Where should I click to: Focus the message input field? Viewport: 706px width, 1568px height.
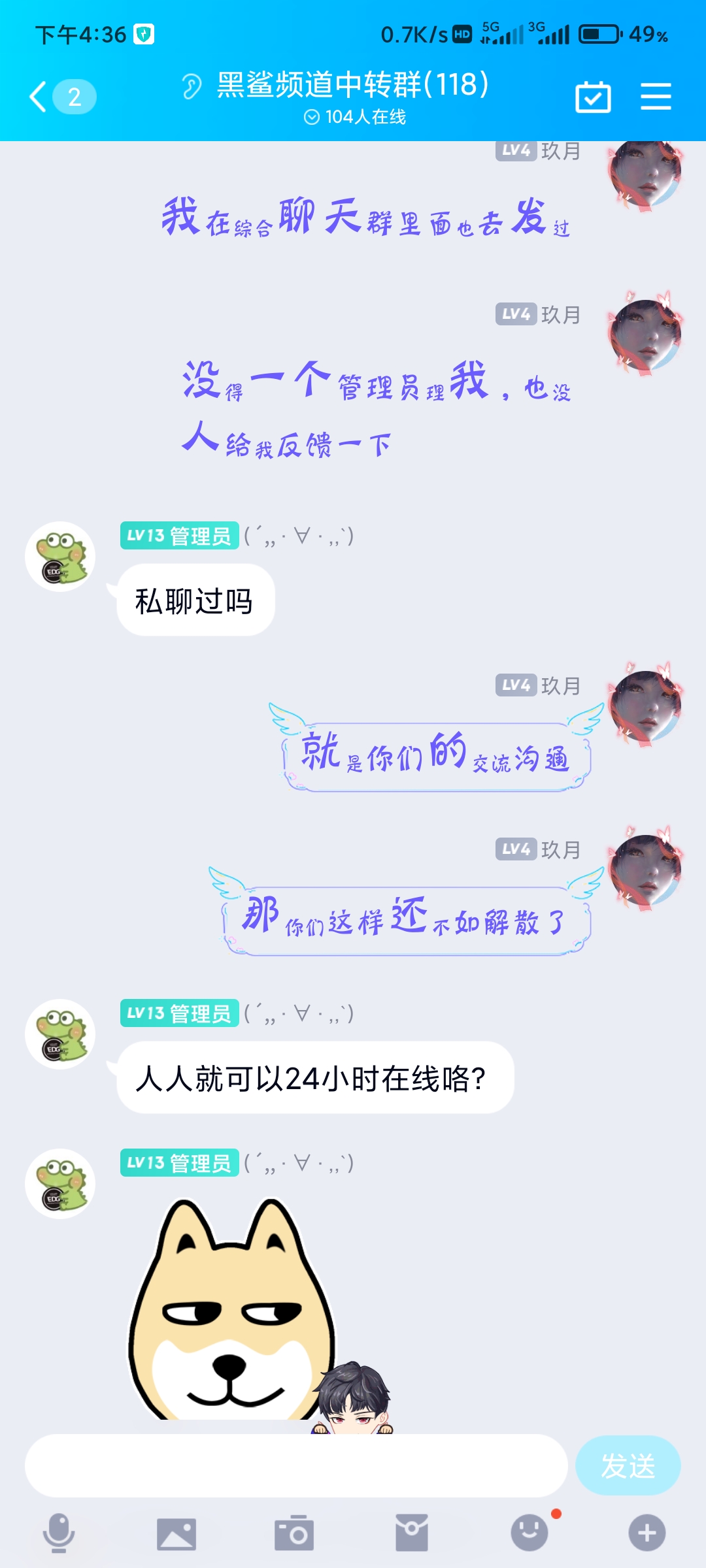tap(295, 1465)
